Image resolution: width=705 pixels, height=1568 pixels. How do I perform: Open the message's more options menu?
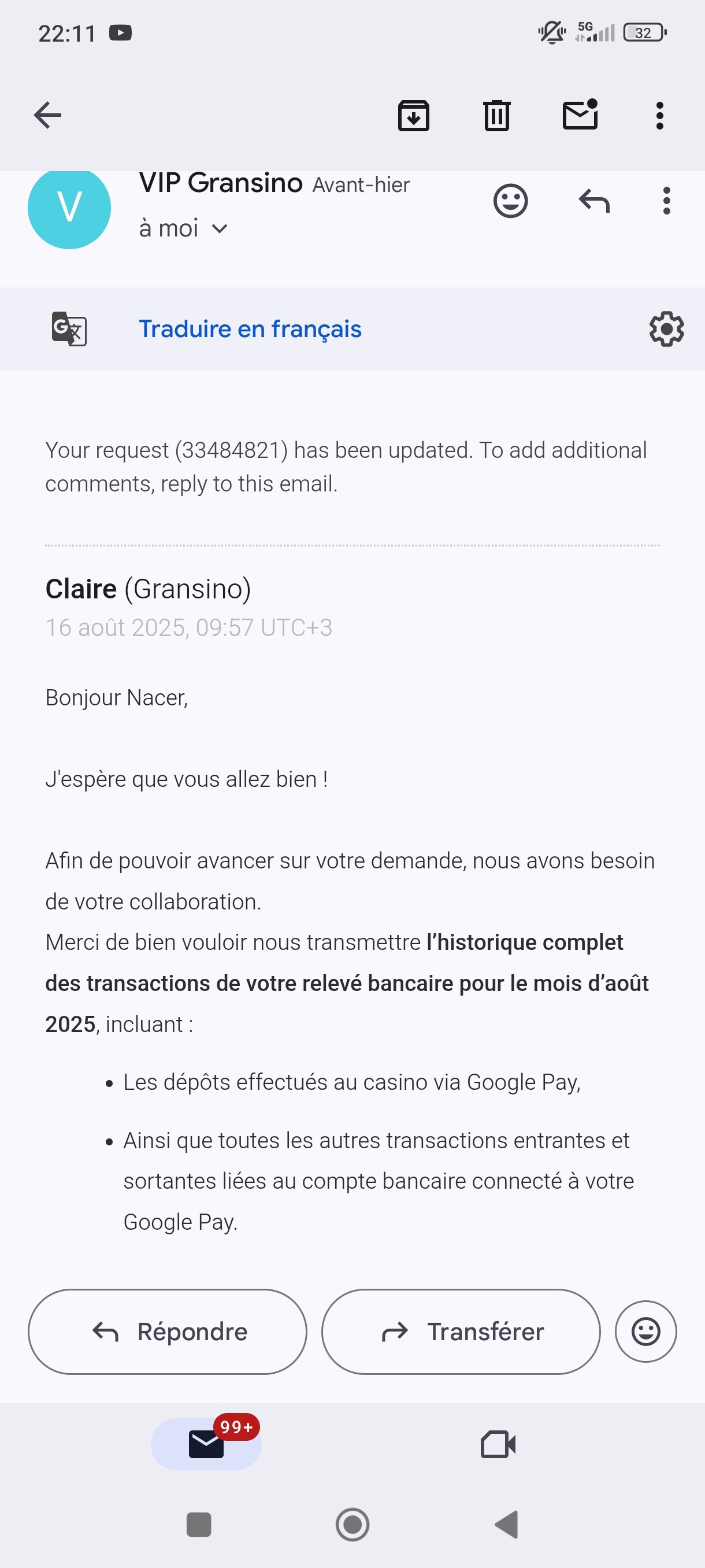coord(667,201)
